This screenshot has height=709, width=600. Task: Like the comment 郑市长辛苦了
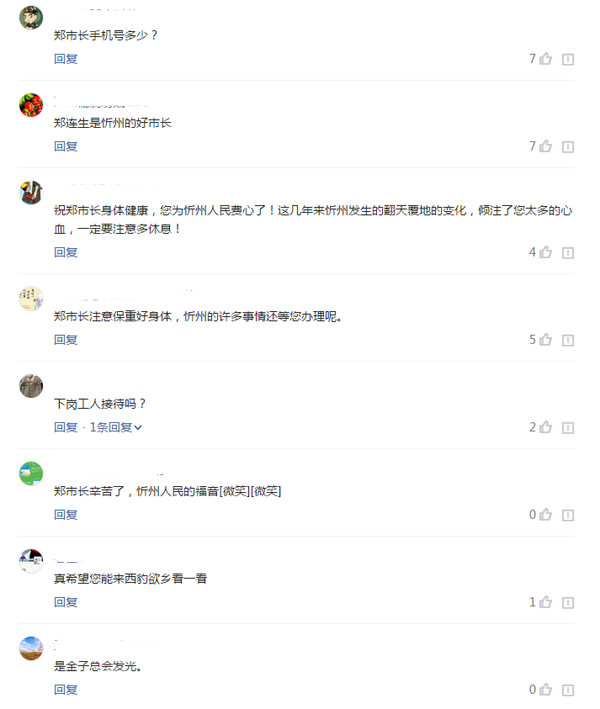point(545,515)
